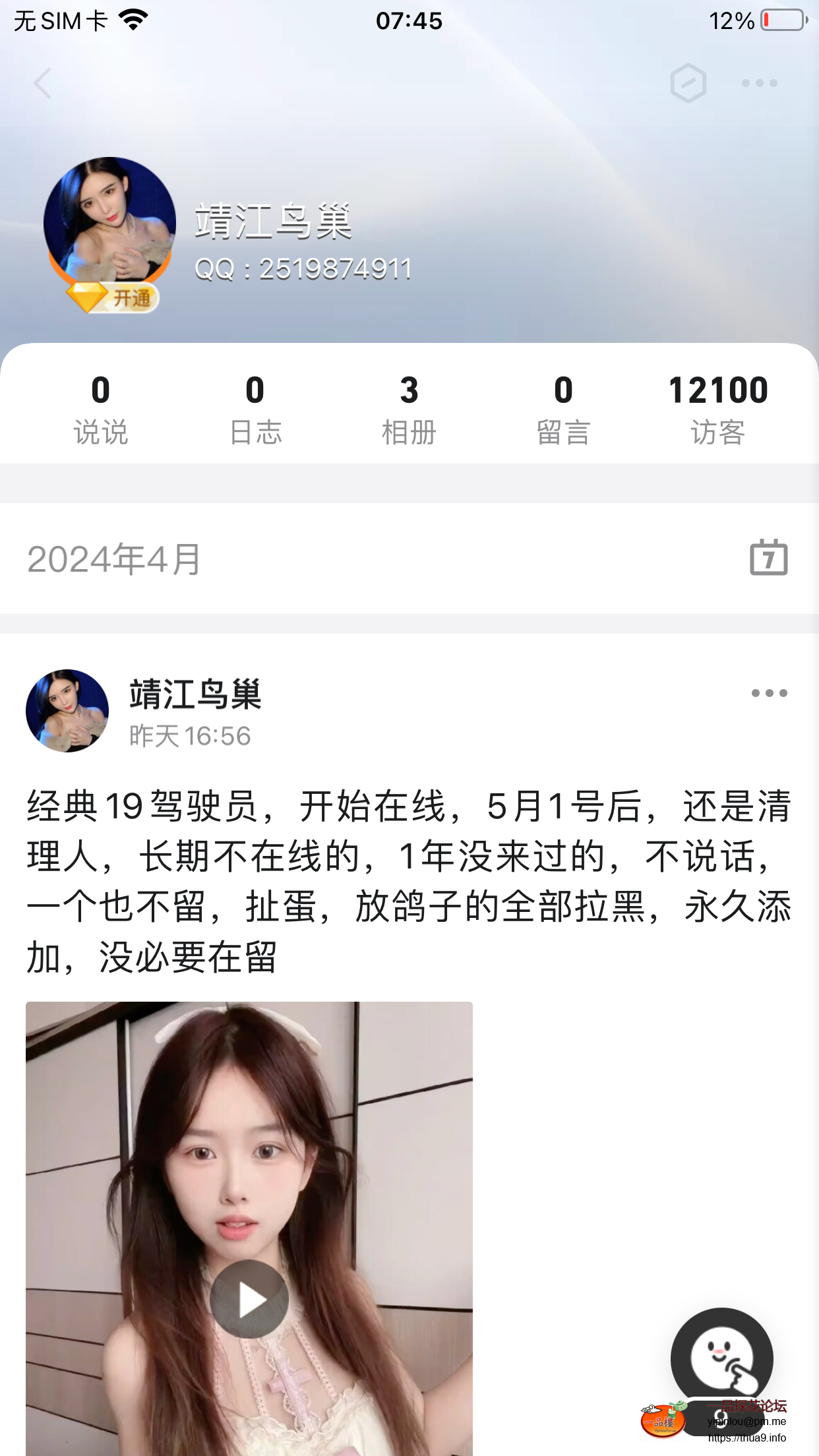Open the 说说 tab

tap(100, 409)
